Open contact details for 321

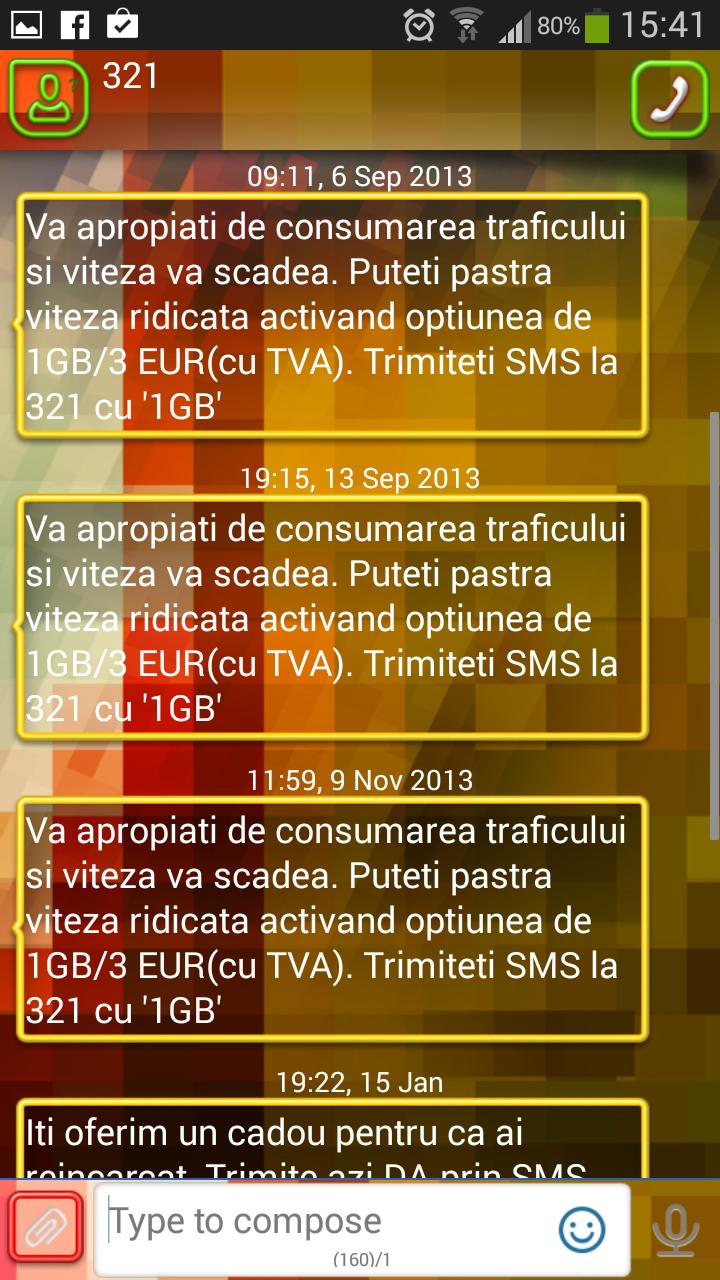point(48,98)
